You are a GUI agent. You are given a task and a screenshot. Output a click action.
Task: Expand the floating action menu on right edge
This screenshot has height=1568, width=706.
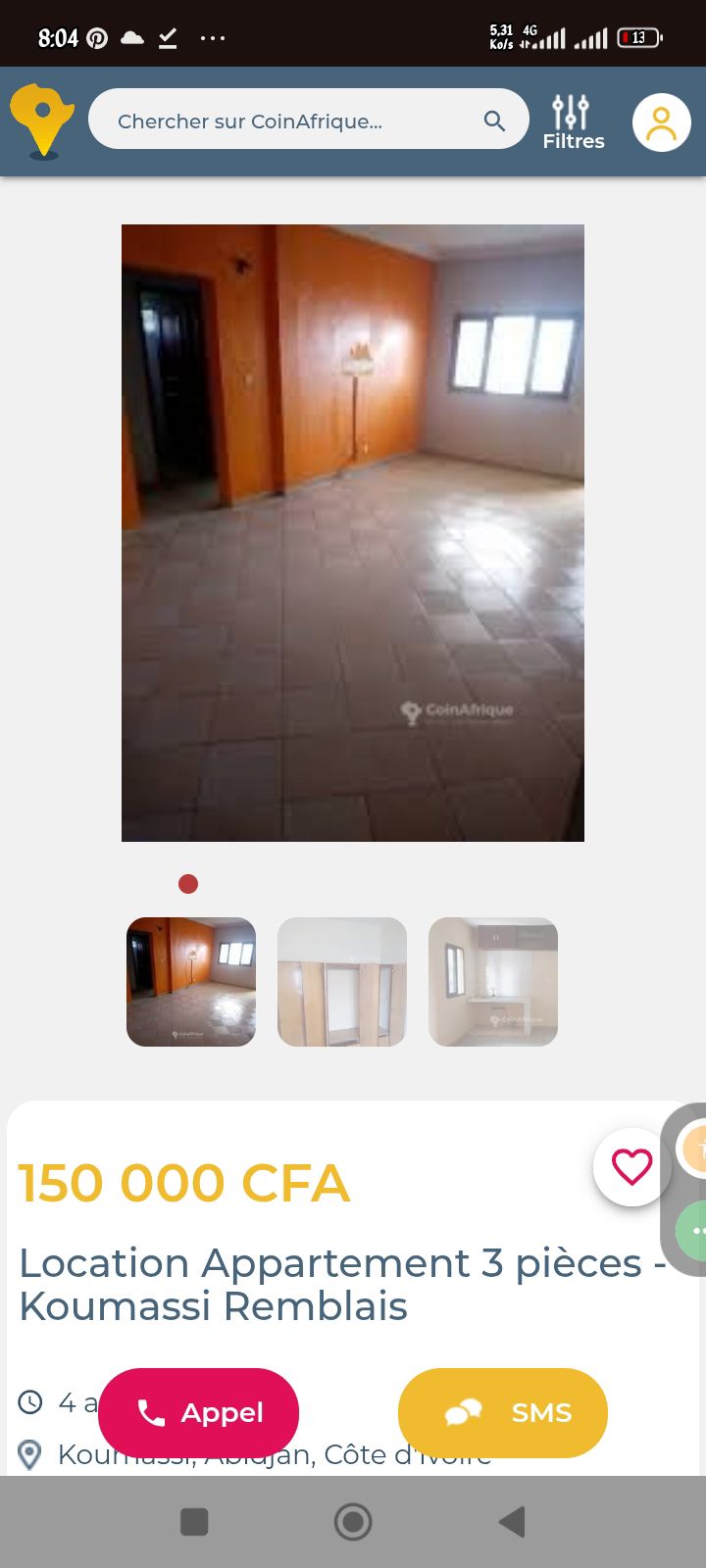(x=698, y=1231)
